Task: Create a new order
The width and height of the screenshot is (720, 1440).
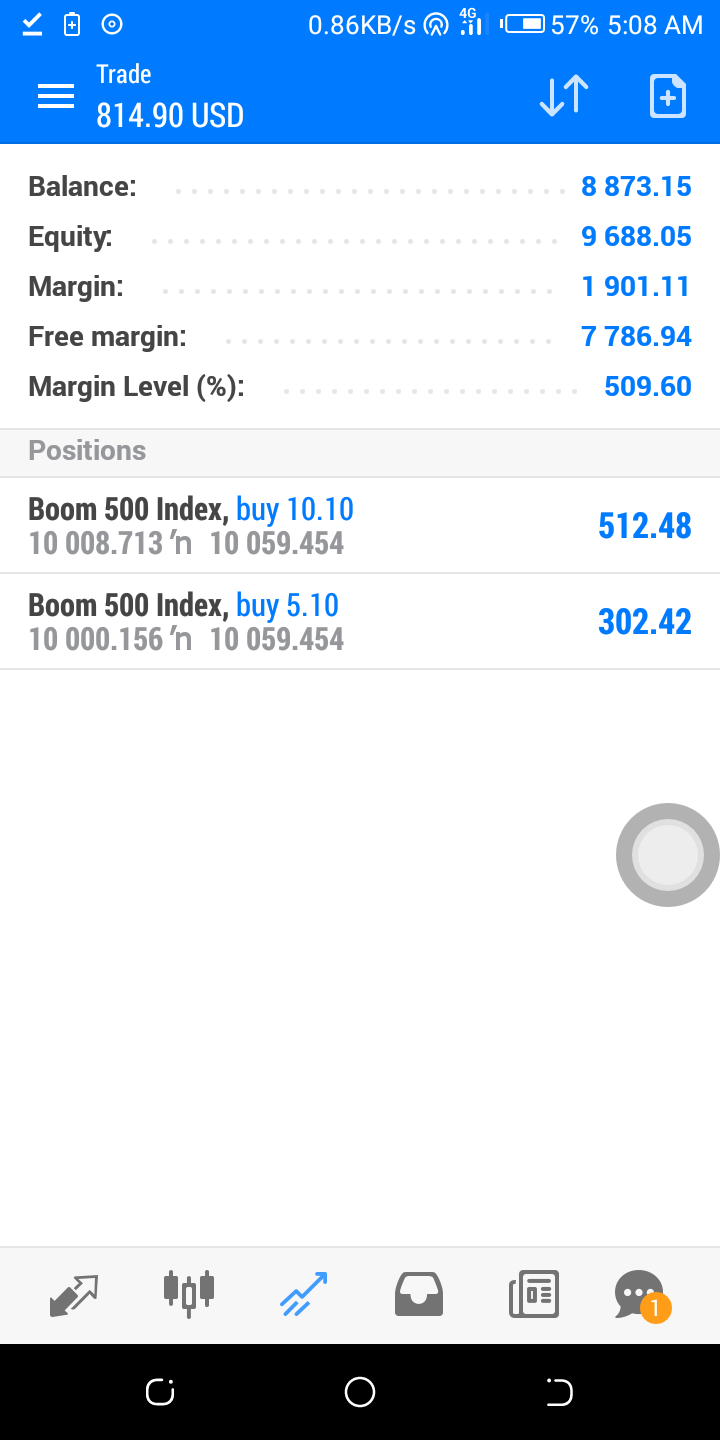Action: (667, 96)
